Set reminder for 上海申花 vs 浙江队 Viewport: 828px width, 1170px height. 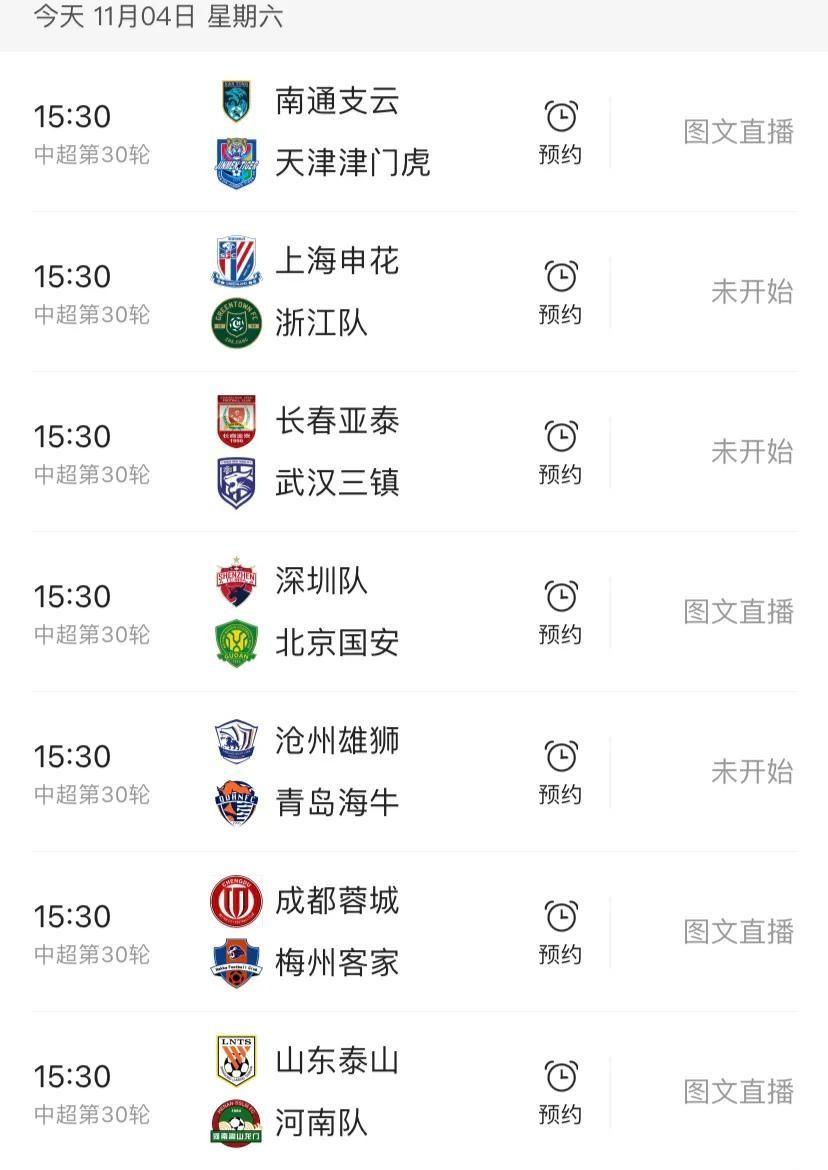[x=560, y=291]
